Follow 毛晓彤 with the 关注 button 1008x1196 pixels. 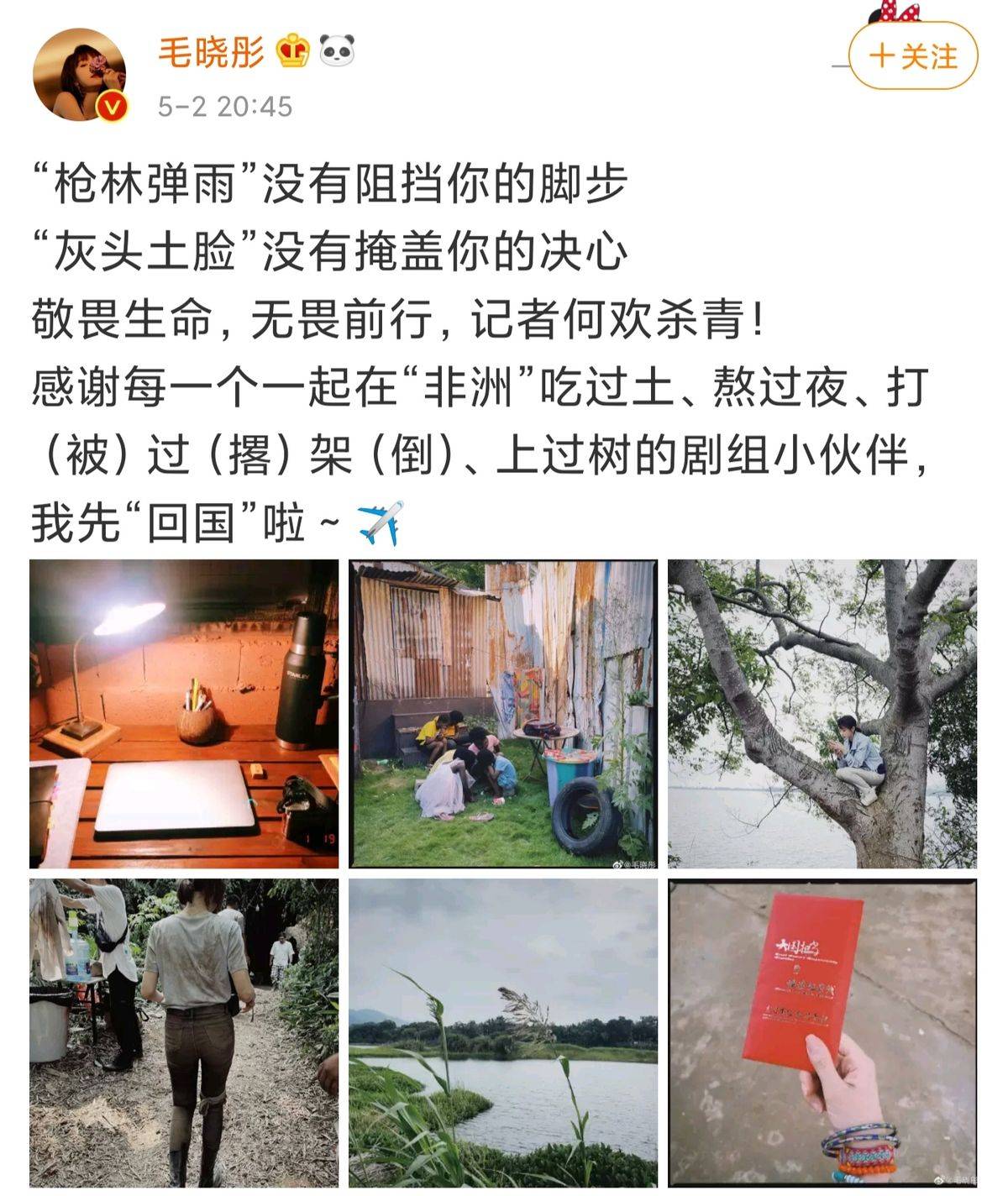[913, 56]
